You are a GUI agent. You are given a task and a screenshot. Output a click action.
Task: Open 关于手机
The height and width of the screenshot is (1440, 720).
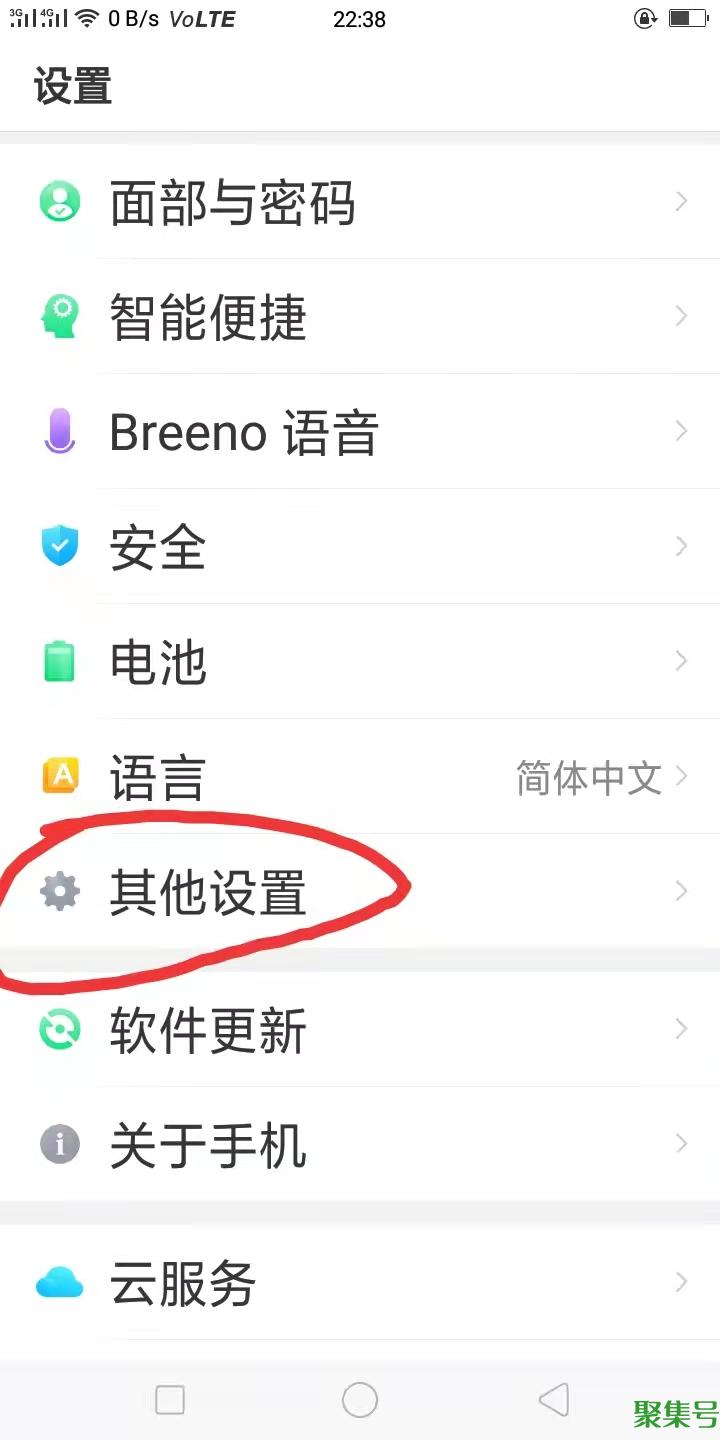(x=360, y=1145)
